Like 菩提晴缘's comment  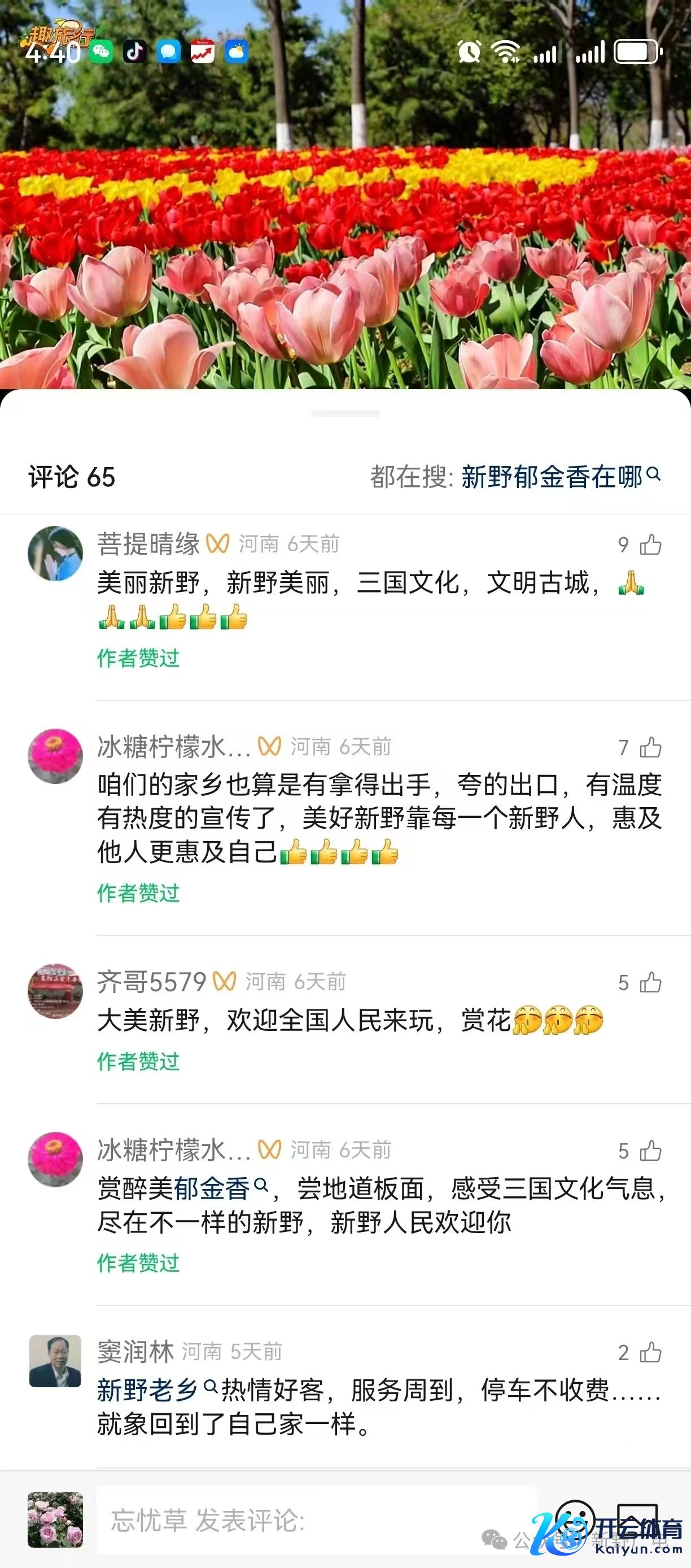pyautogui.click(x=650, y=544)
